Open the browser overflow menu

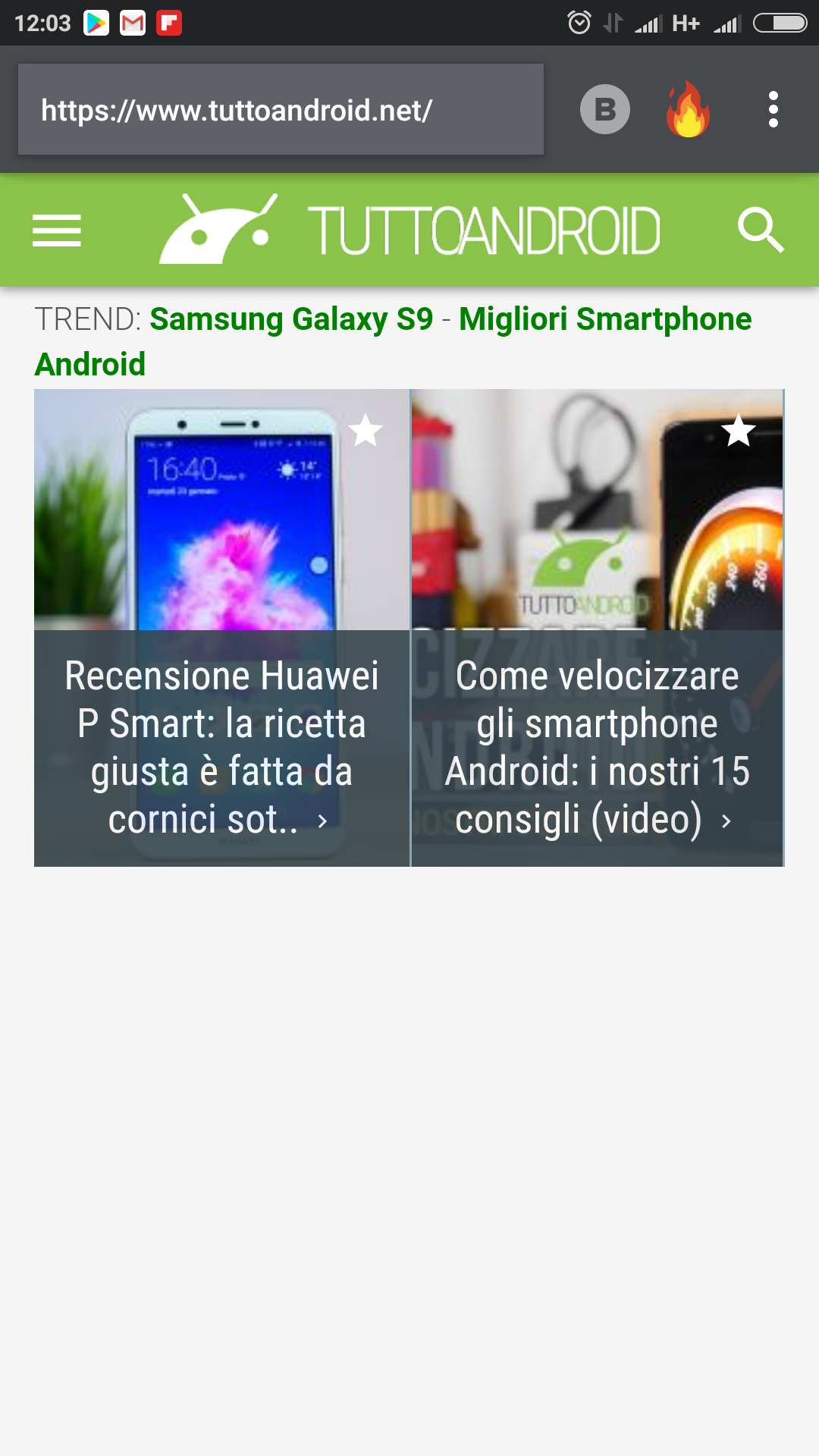[x=773, y=110]
